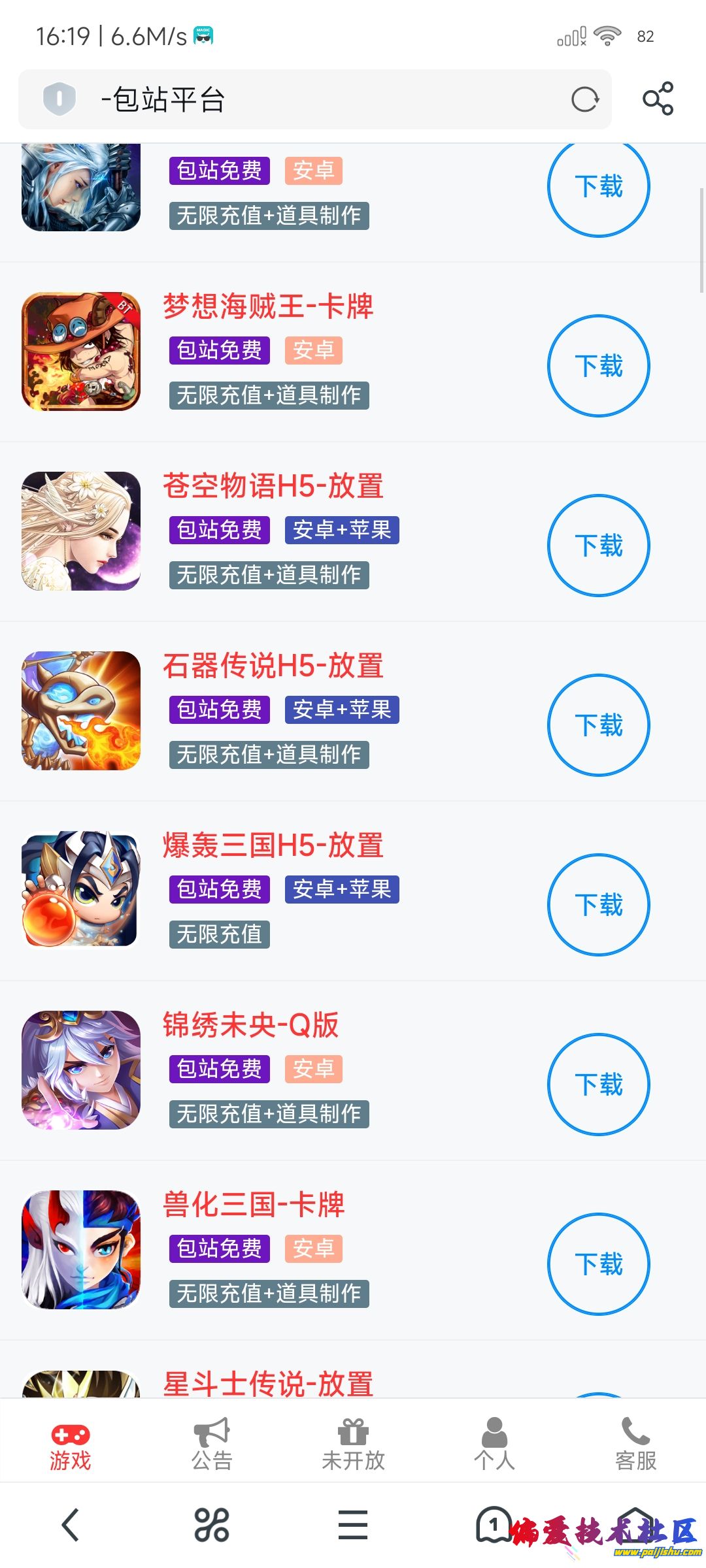Viewport: 706px width, 1568px height.
Task: Tap the shield icon at the search bar left
Action: pos(59,99)
